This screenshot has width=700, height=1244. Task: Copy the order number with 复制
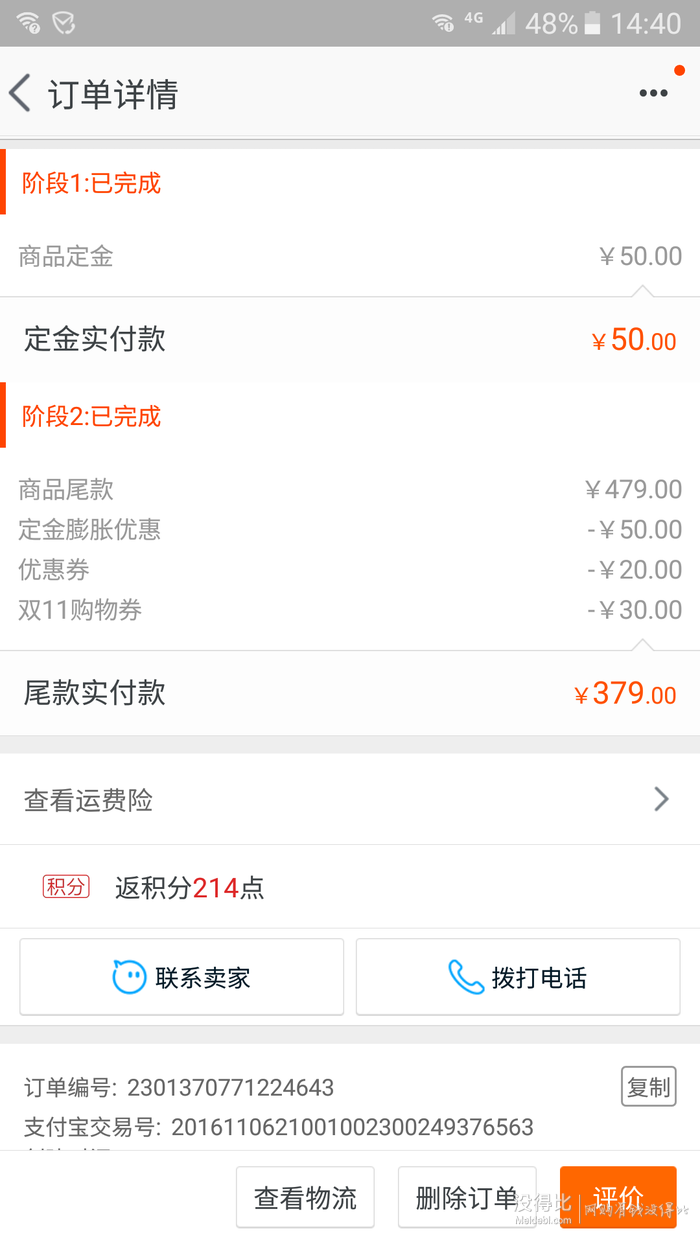click(648, 1086)
